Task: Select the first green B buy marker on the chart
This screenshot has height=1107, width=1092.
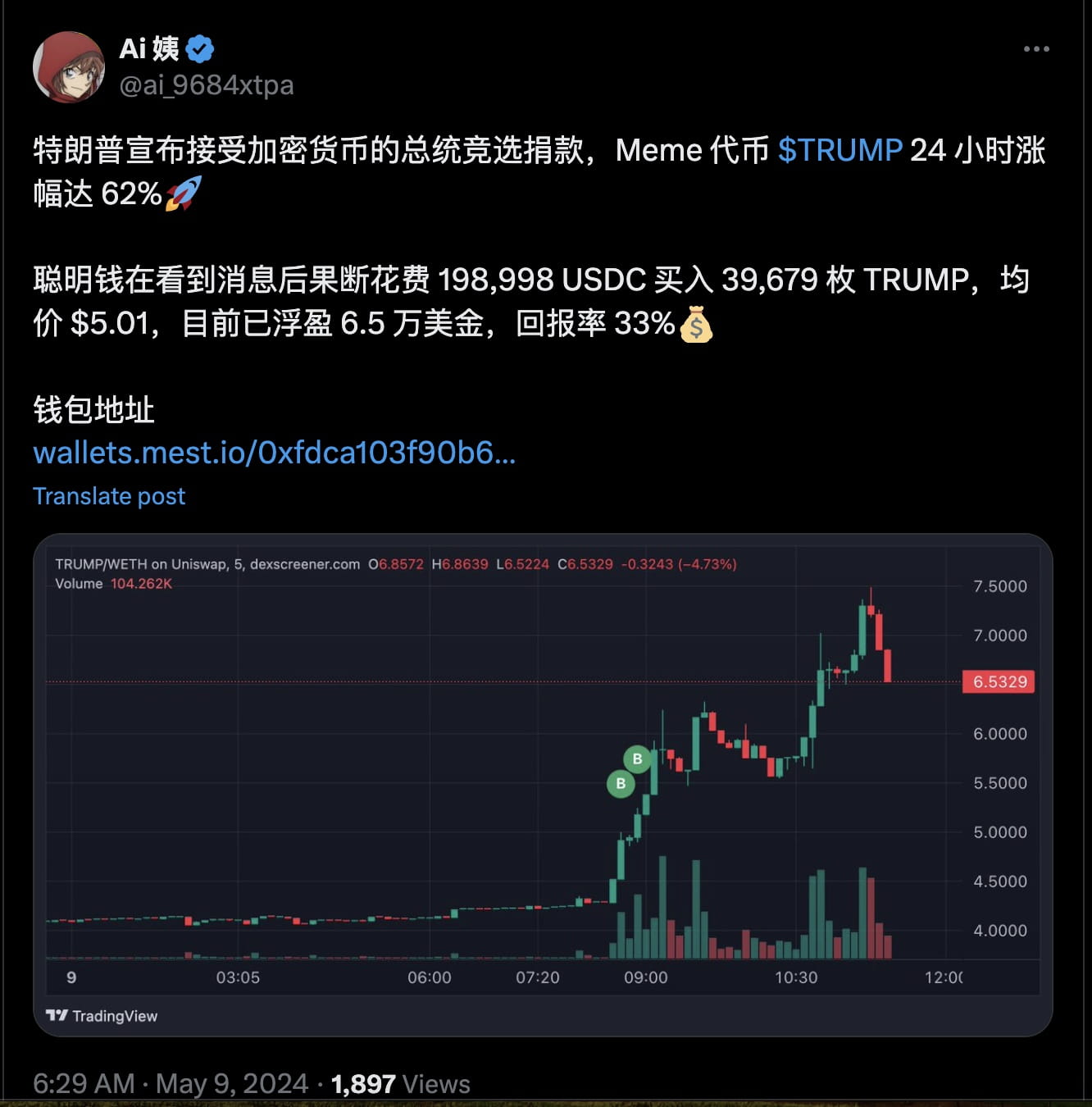Action: point(621,783)
